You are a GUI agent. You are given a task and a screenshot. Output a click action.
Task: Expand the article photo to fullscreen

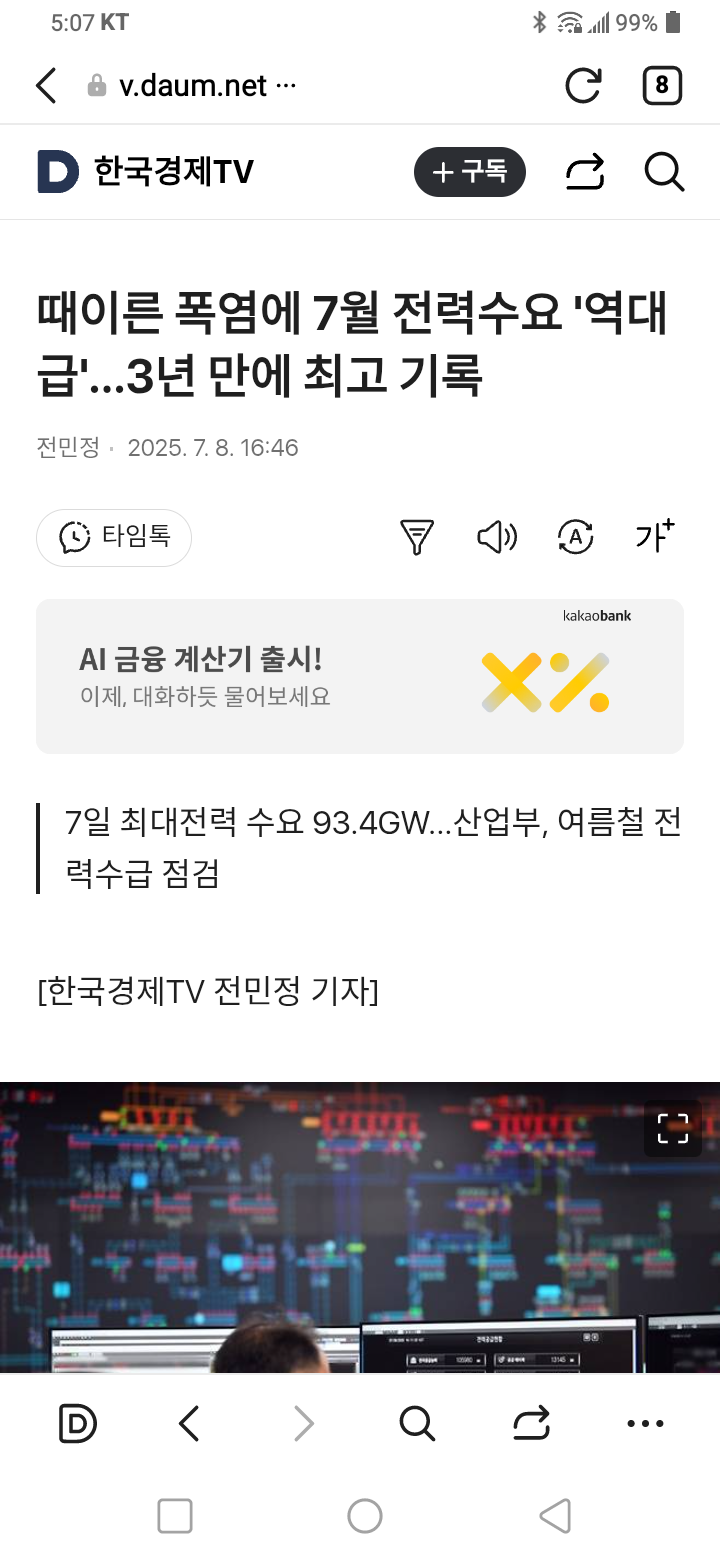673,1128
